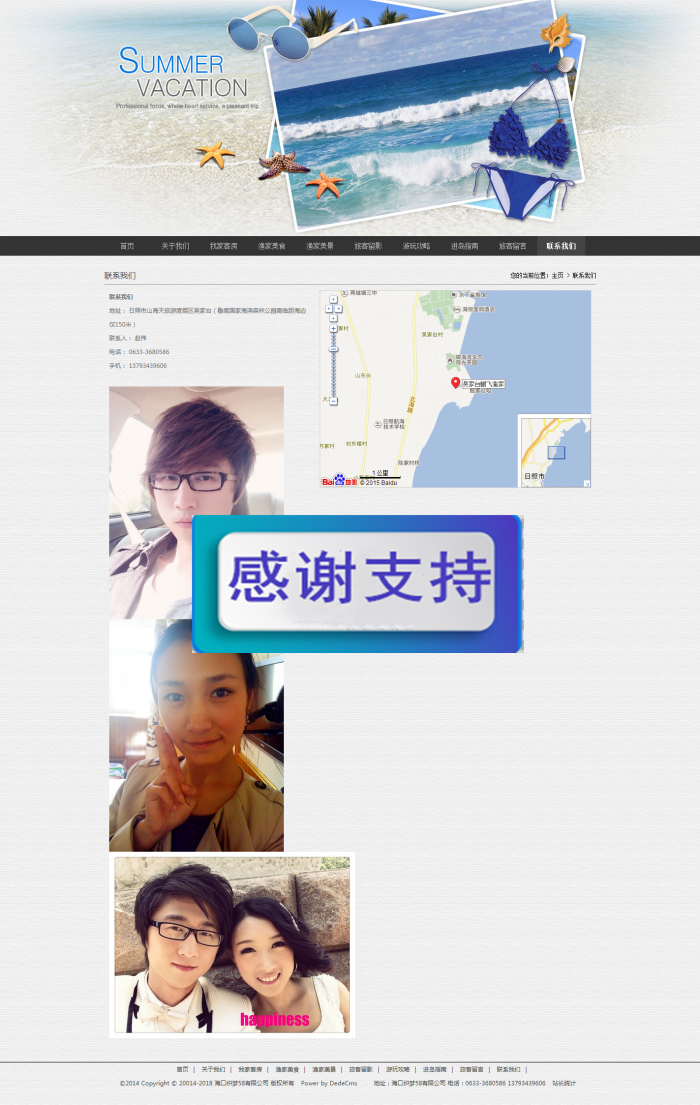Tap 联系我们 link in the footer
700x1105 pixels.
point(508,1069)
